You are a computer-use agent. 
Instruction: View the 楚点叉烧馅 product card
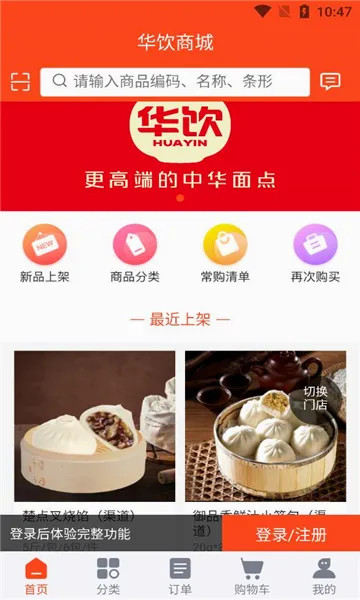tap(94, 432)
